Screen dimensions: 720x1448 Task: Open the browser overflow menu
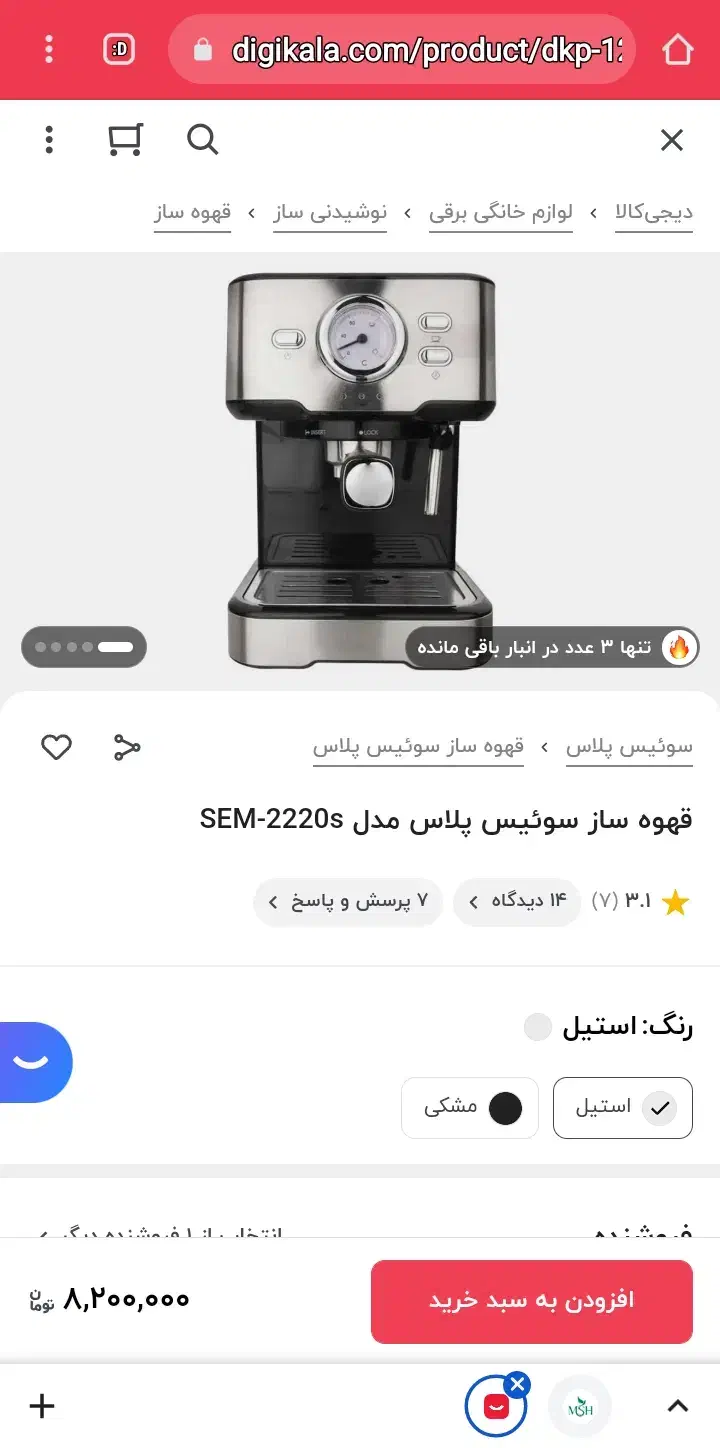tap(49, 49)
